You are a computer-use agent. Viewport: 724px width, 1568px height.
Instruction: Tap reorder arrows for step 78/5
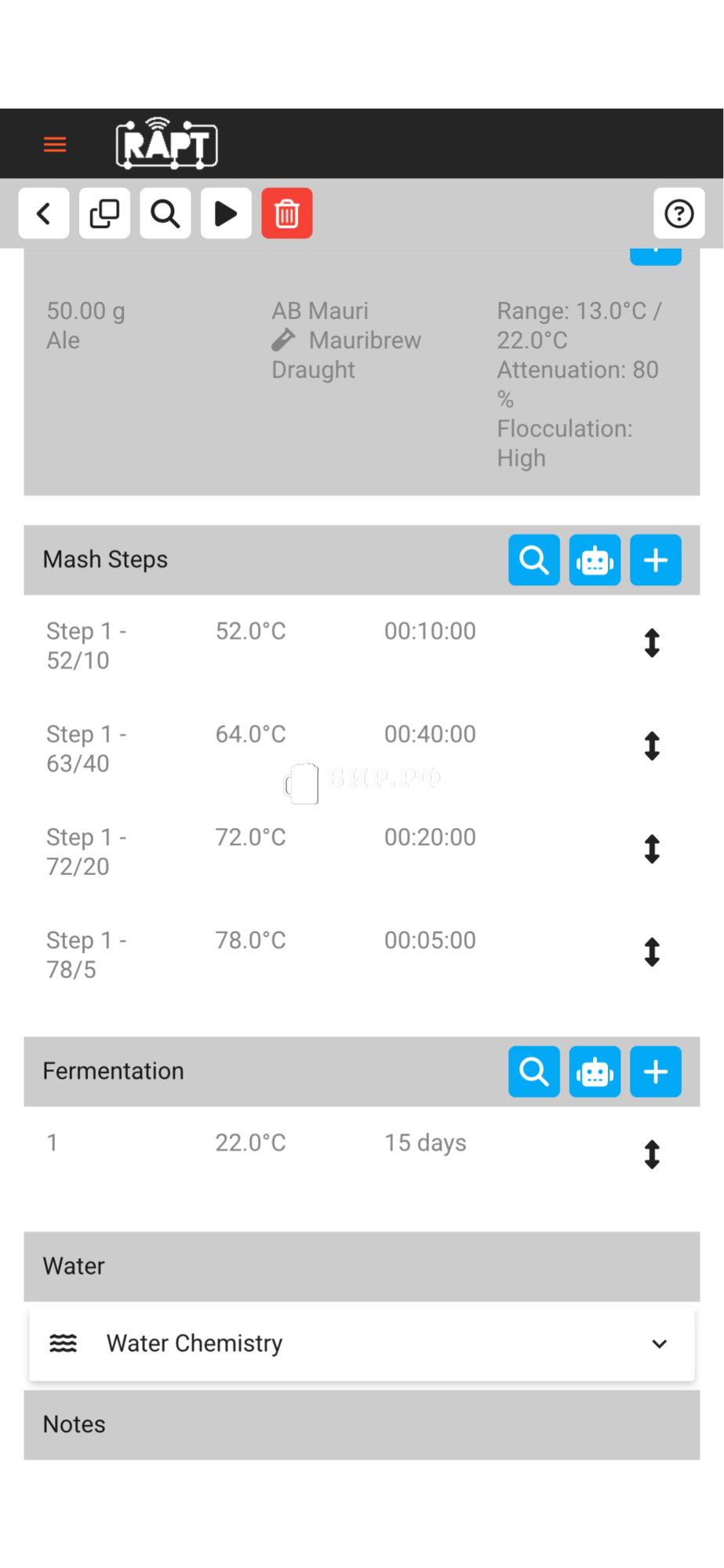652,952
